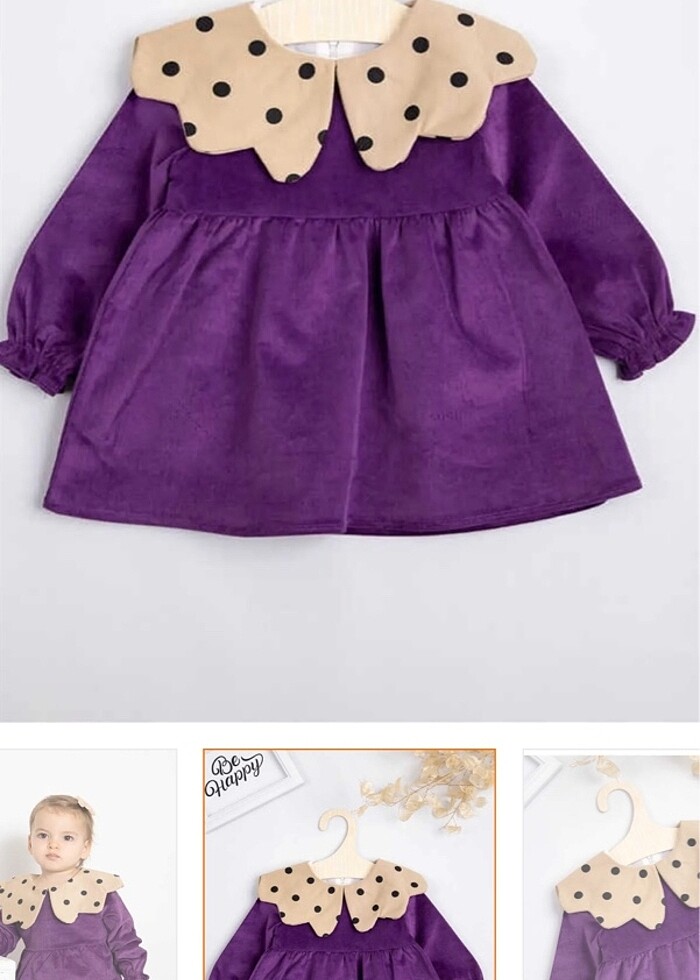Image resolution: width=700 pixels, height=980 pixels.
Task: Select the partly visible last dress thumbnail
Action: 612,865
